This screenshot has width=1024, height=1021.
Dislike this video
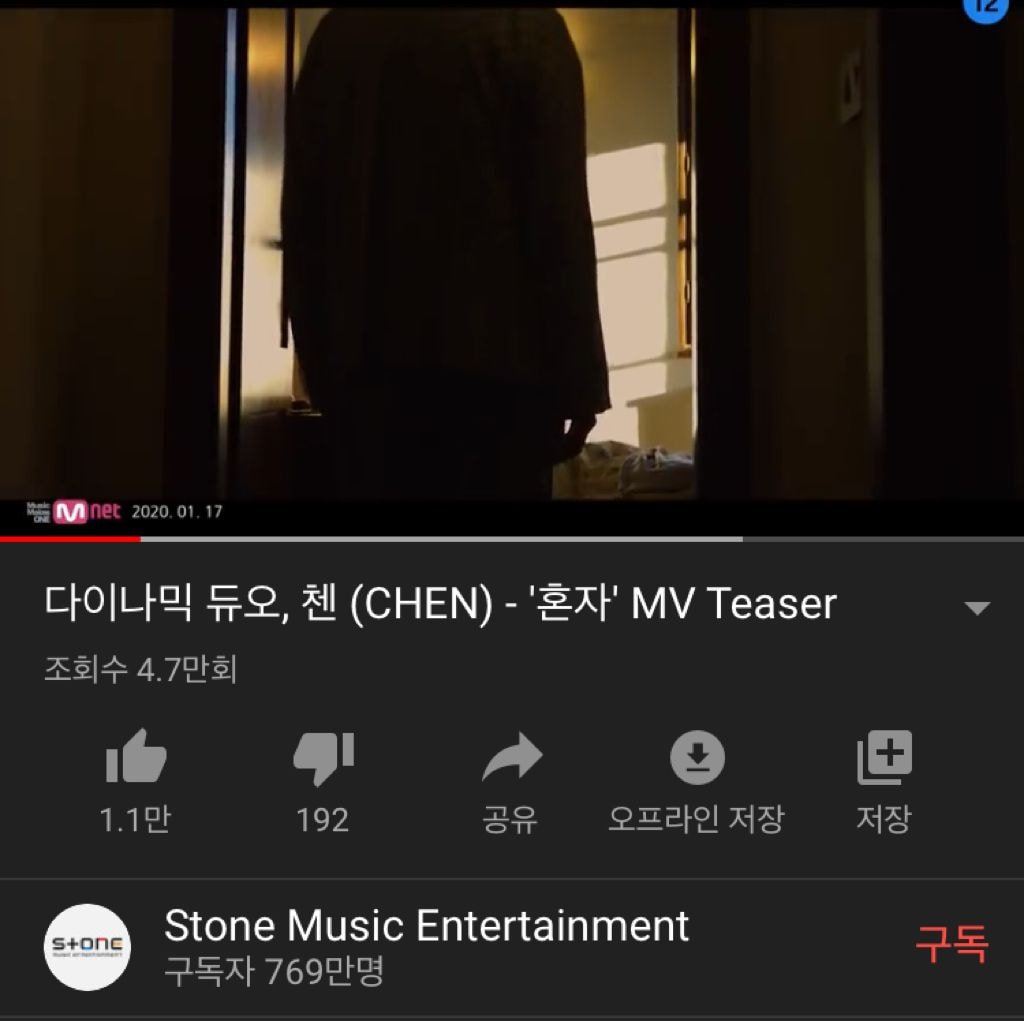(323, 758)
